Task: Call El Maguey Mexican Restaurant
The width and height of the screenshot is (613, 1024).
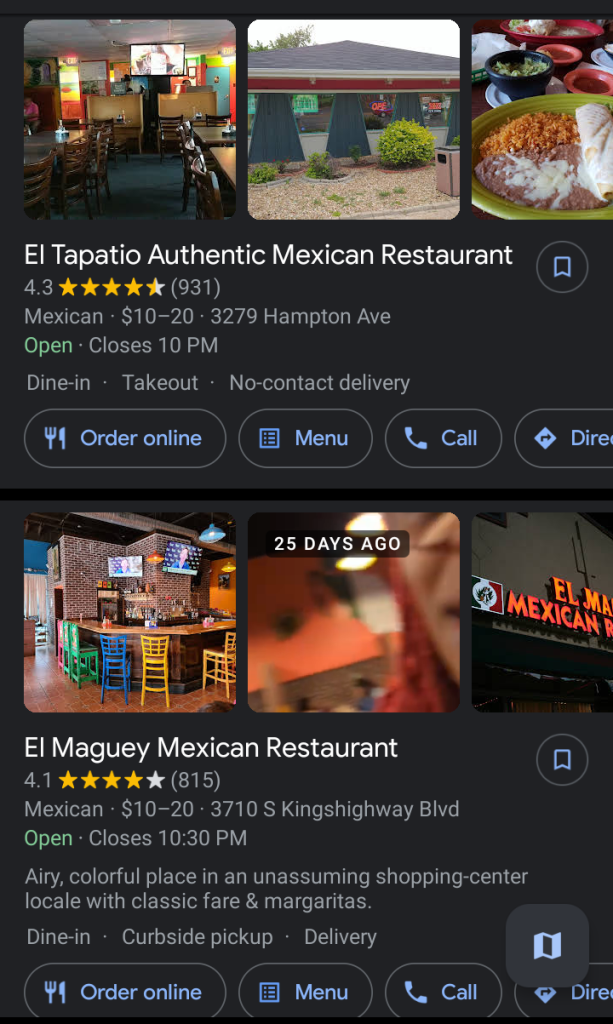Action: 443,992
